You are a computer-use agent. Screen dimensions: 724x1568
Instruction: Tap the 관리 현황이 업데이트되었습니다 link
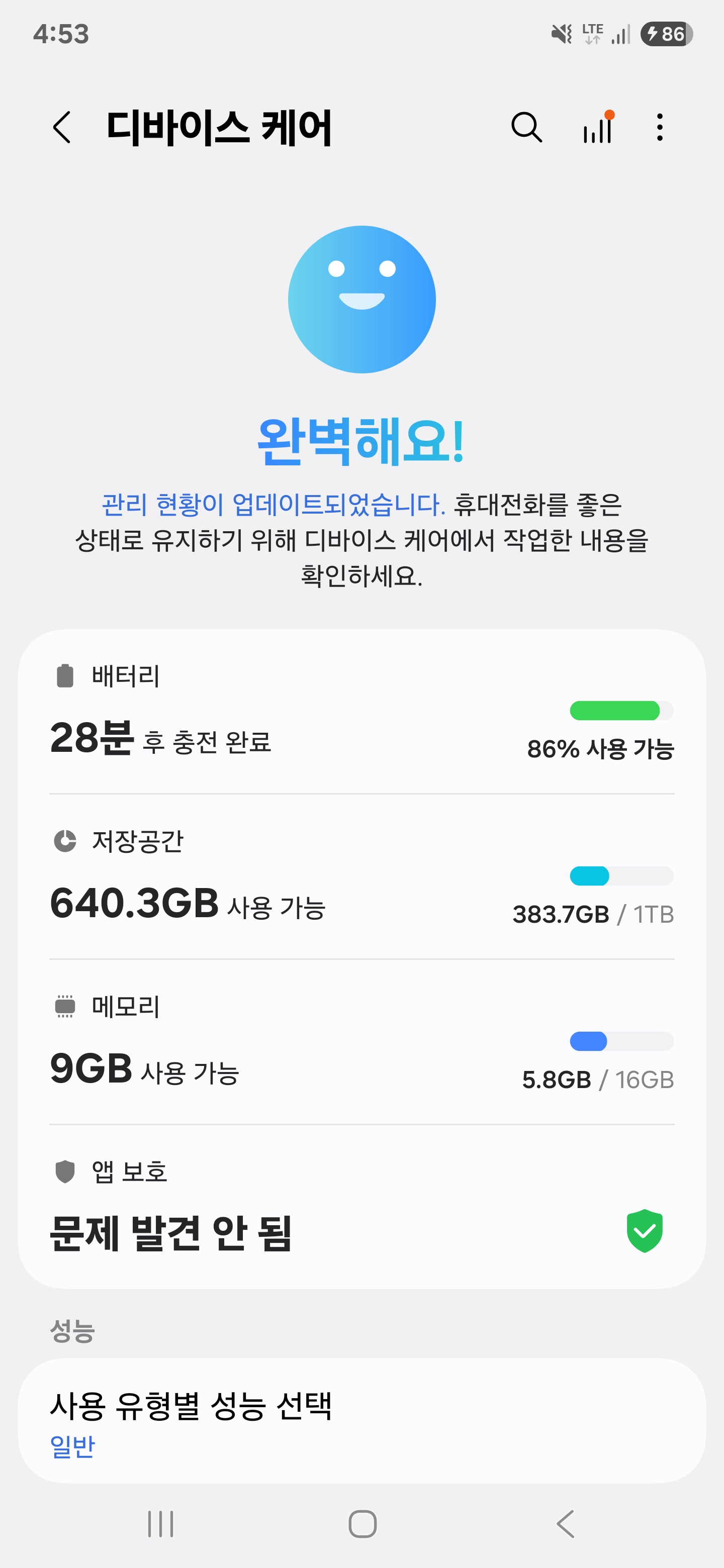(x=273, y=504)
